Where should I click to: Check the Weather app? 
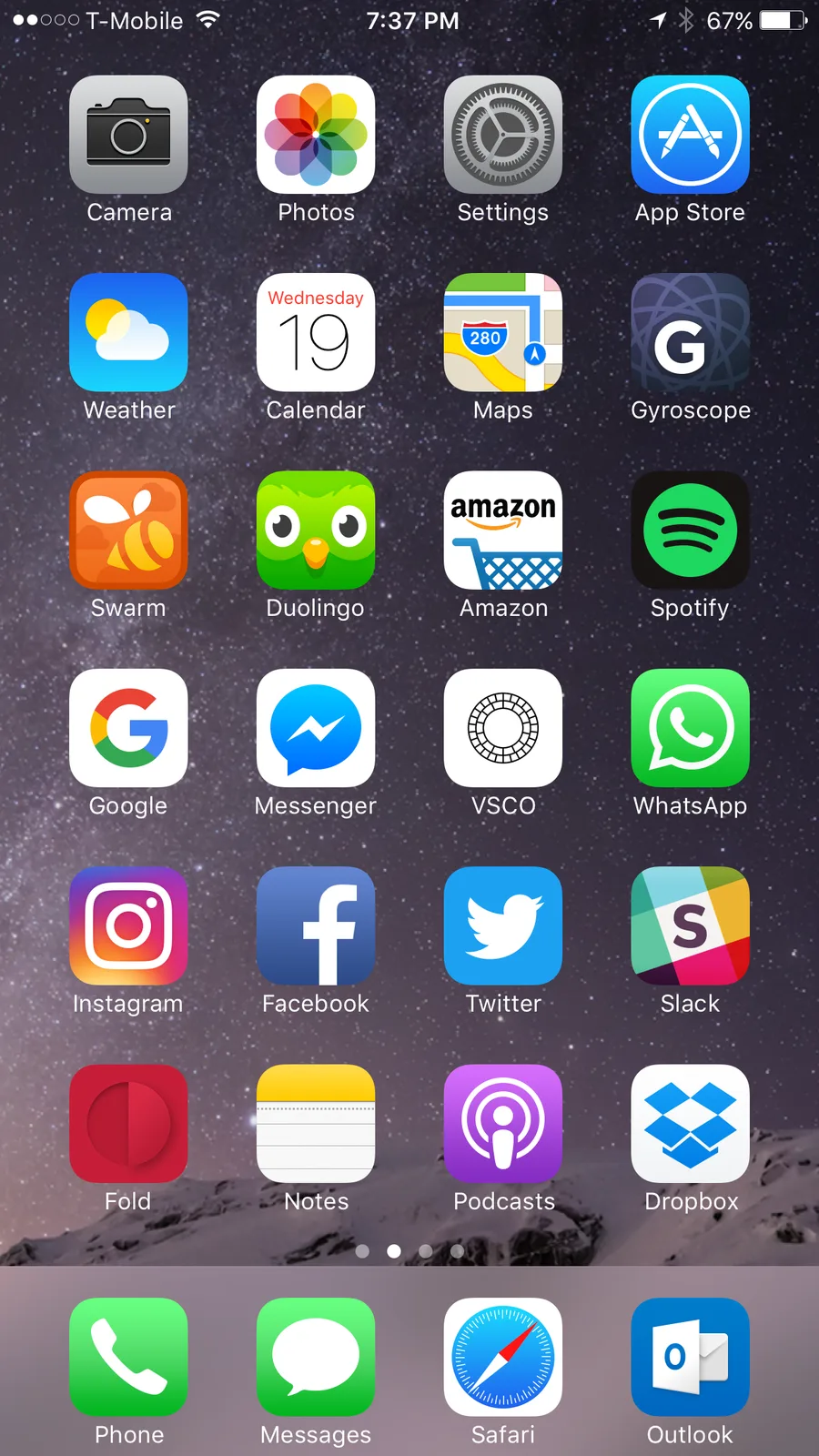(128, 332)
